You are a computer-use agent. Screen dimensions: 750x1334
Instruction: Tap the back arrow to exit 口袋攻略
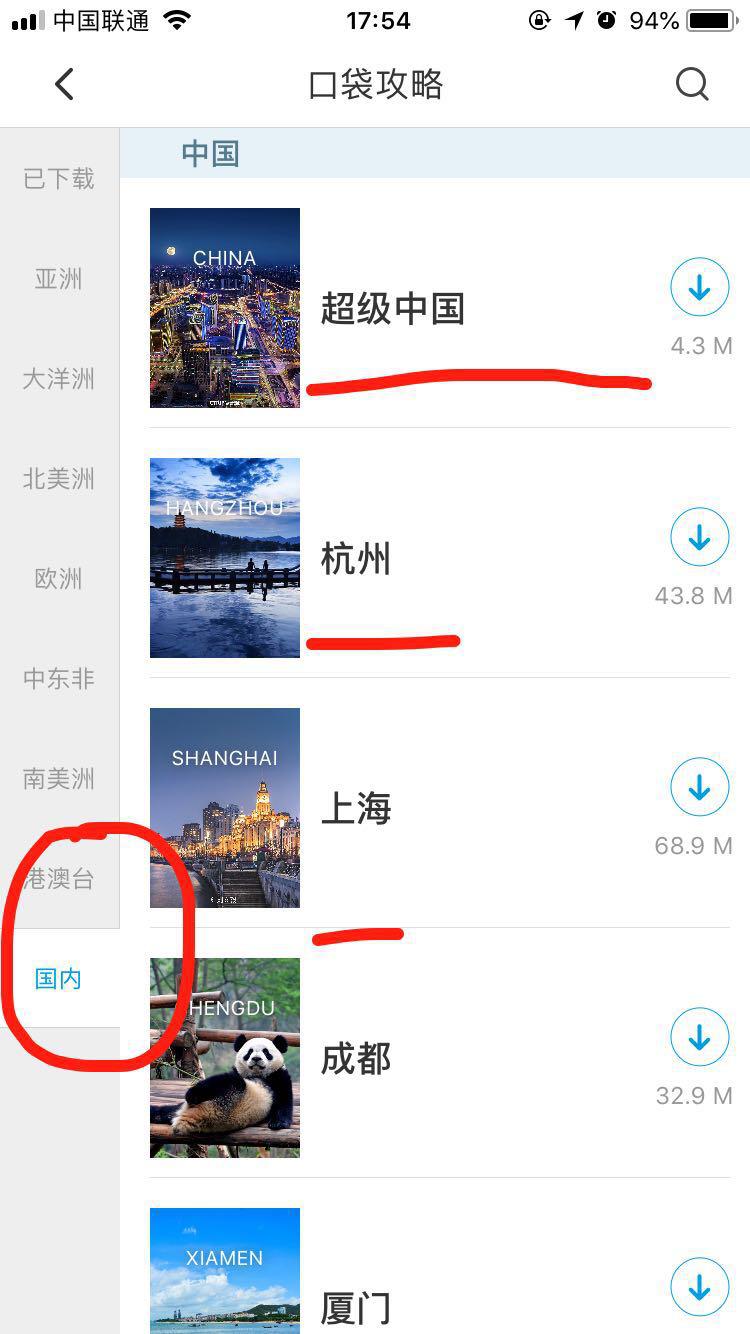tap(64, 84)
